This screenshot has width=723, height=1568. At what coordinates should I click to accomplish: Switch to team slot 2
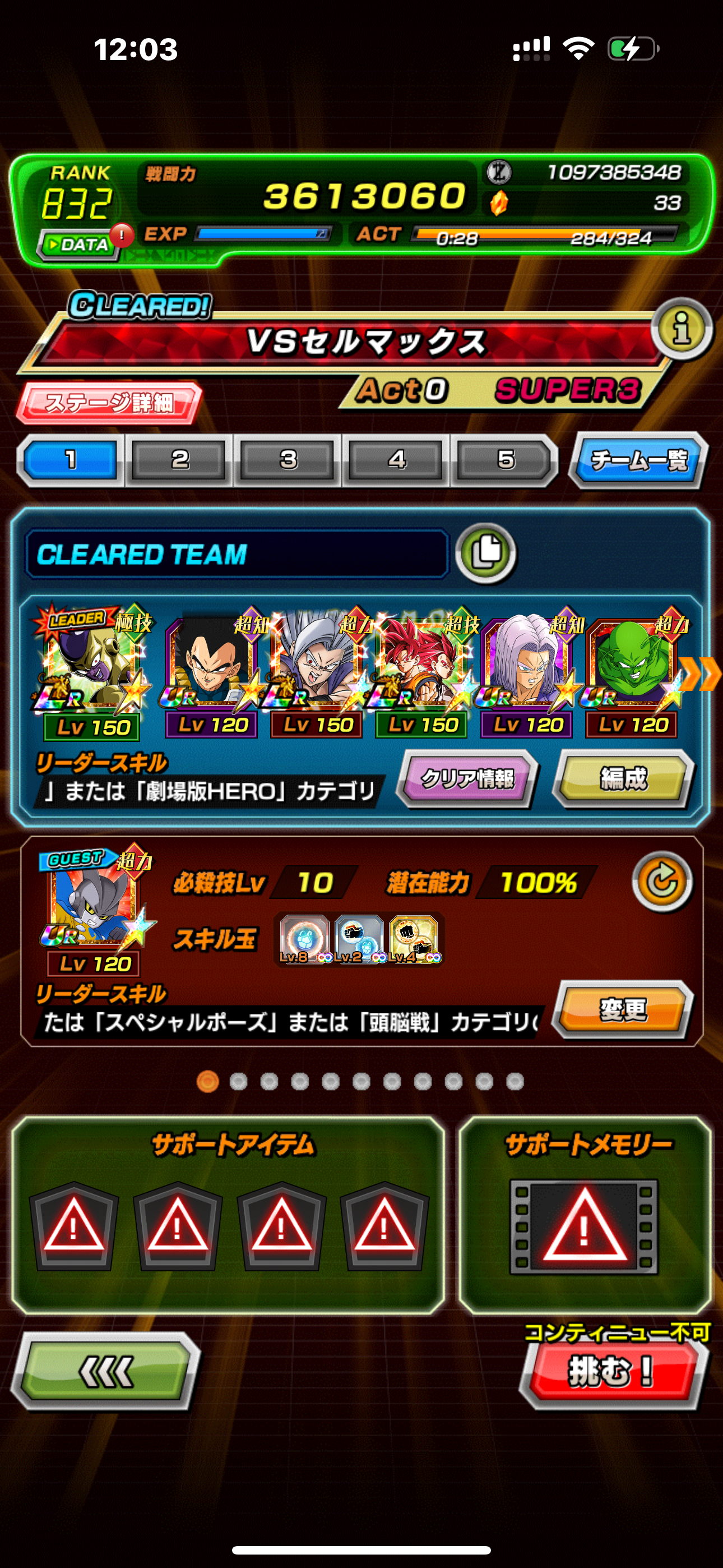(x=179, y=459)
